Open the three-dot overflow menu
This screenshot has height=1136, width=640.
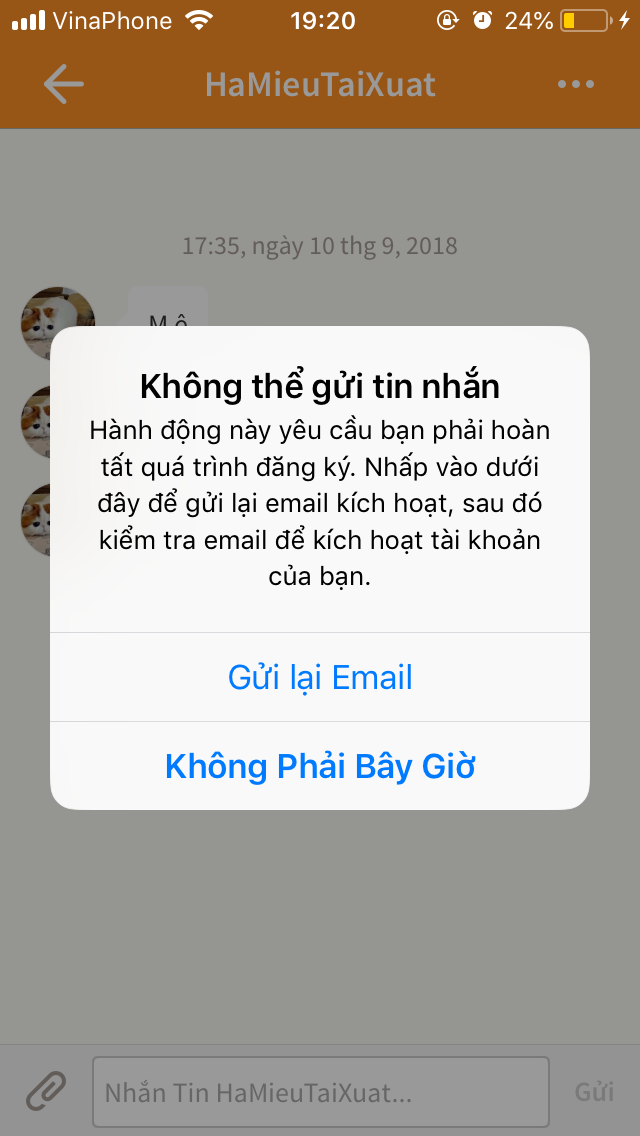point(576,85)
